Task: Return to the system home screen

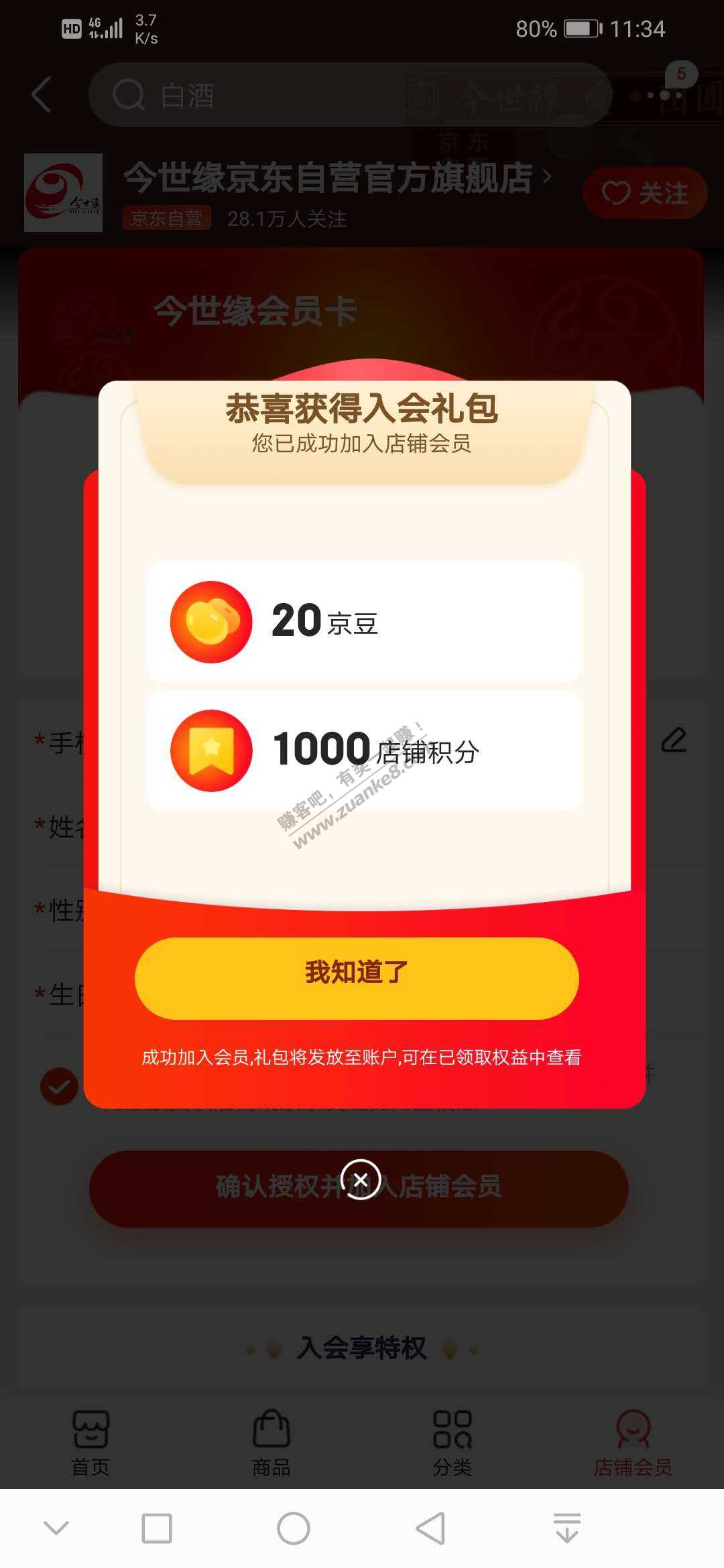Action: [294, 1528]
